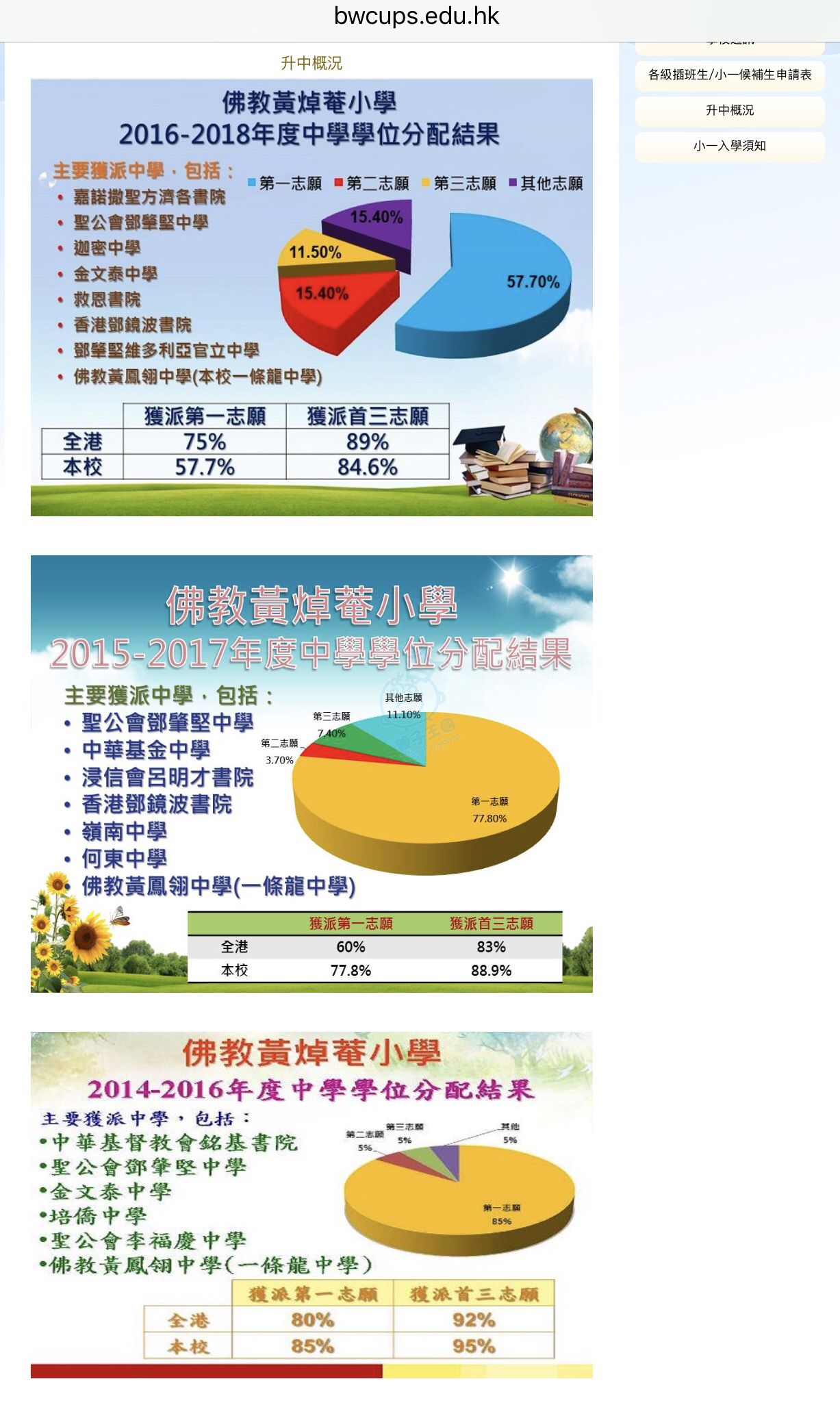The image size is (840, 1405).
Task: Open the 小一入學須知 sidebar item
Action: (730, 146)
